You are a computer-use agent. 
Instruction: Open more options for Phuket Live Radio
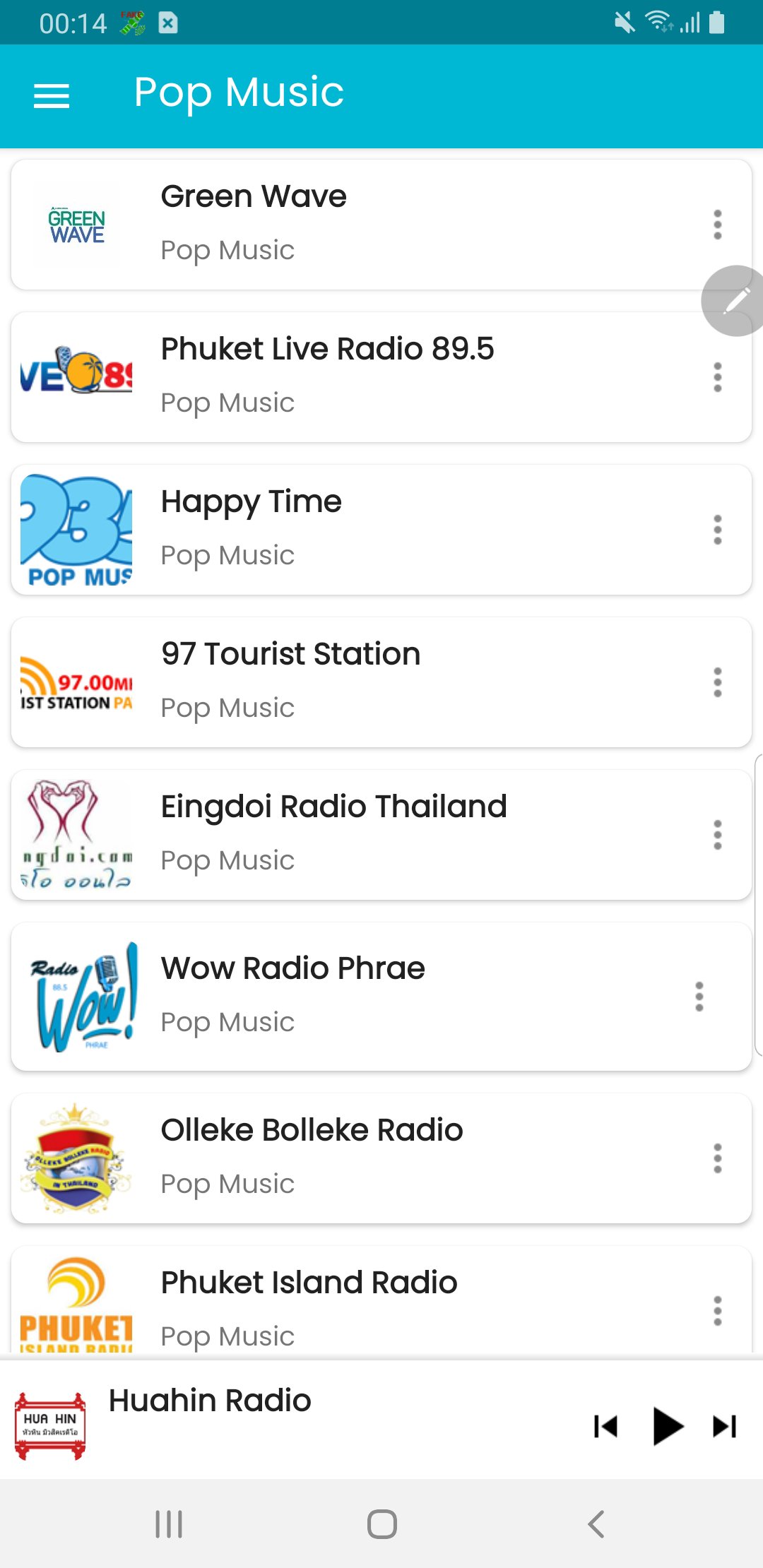[x=717, y=377]
